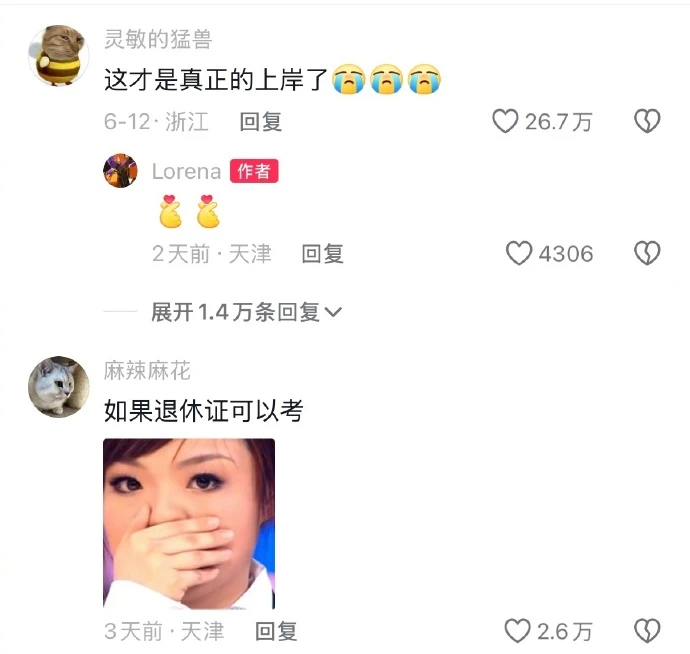Screen dimensions: 690x654
Task: Like 灵敏的猛兽's comment
Action: (x=506, y=122)
